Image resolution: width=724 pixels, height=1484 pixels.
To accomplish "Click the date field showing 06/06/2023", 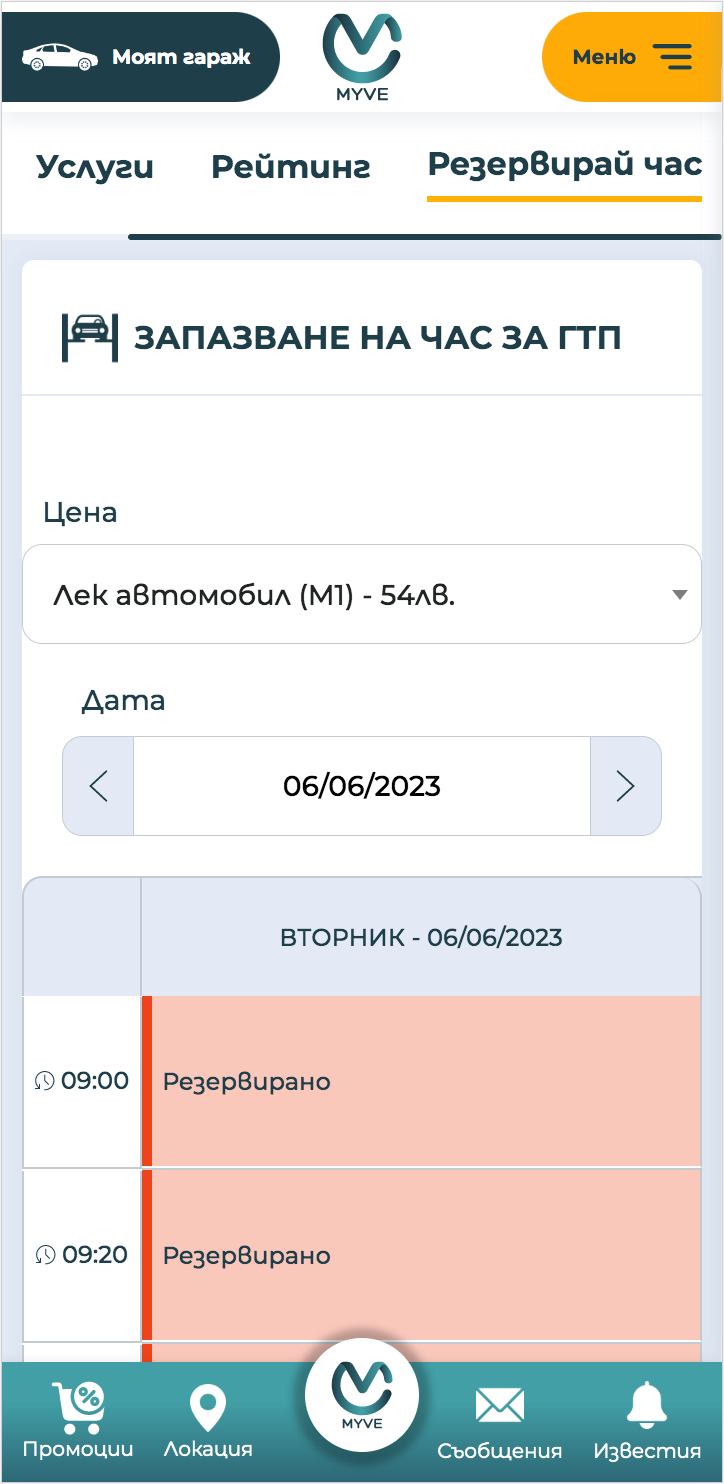I will point(362,786).
